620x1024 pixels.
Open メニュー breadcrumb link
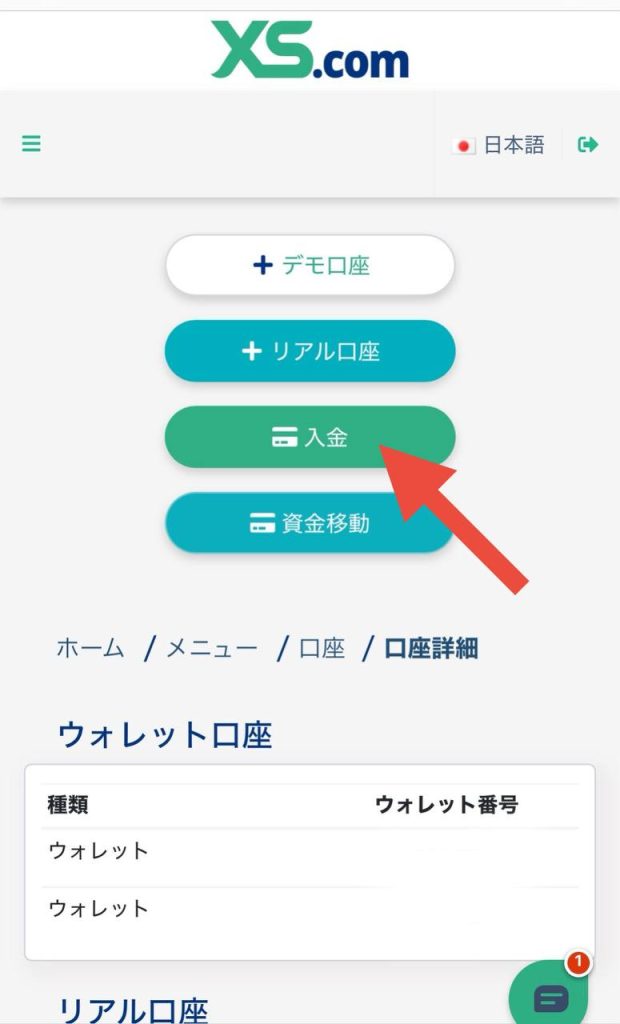pyautogui.click(x=211, y=648)
